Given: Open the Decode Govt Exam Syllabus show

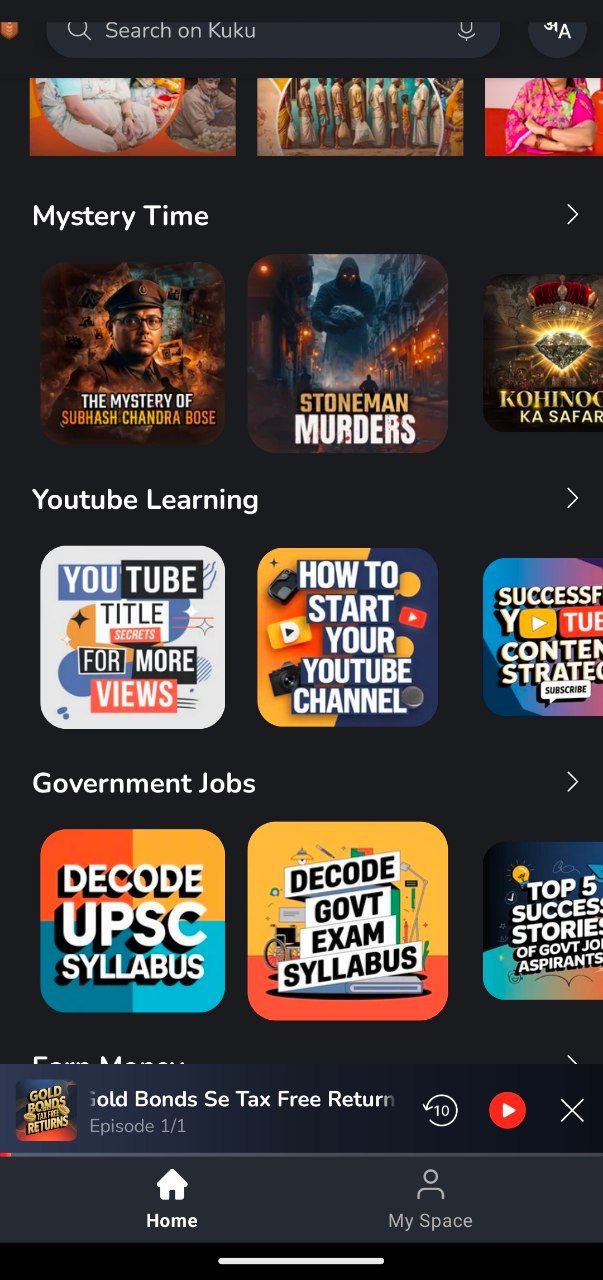Looking at the screenshot, I should (347, 921).
